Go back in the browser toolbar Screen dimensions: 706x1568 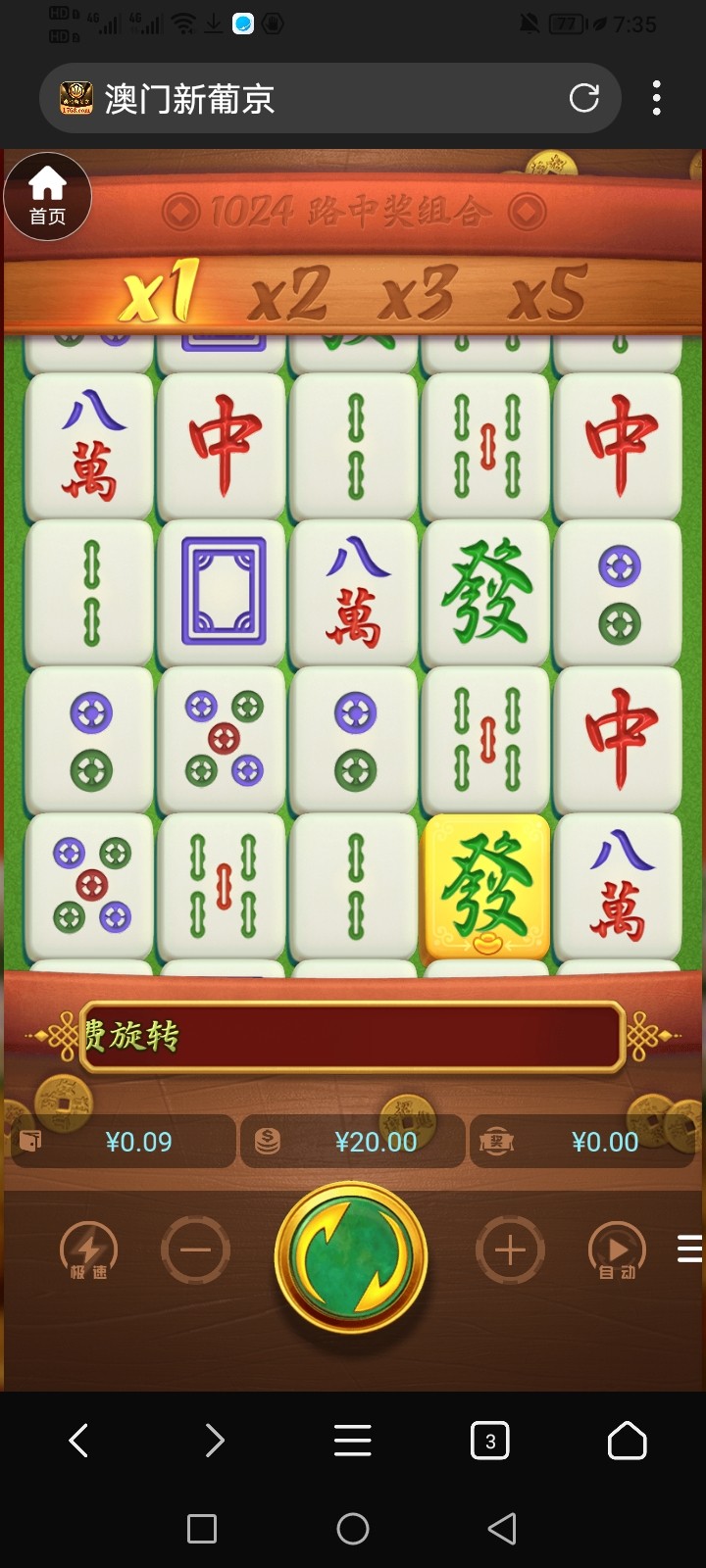click(79, 1441)
